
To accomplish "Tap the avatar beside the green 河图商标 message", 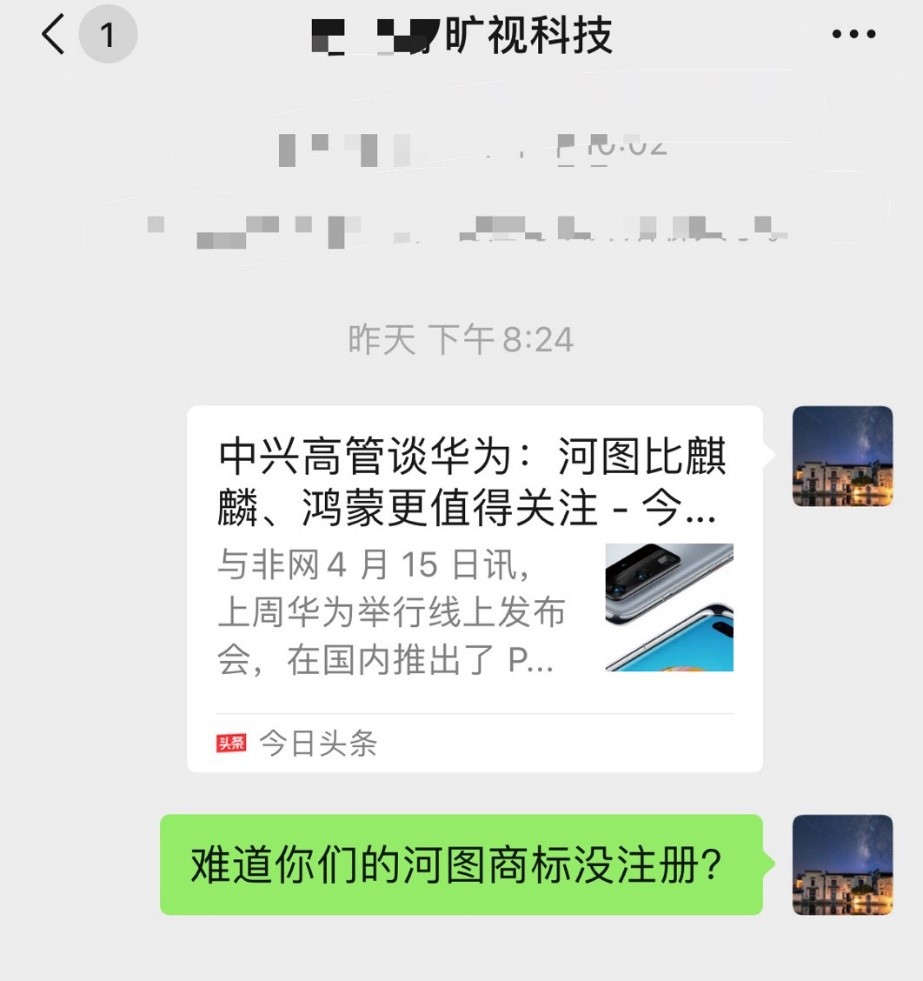I will (x=842, y=864).
